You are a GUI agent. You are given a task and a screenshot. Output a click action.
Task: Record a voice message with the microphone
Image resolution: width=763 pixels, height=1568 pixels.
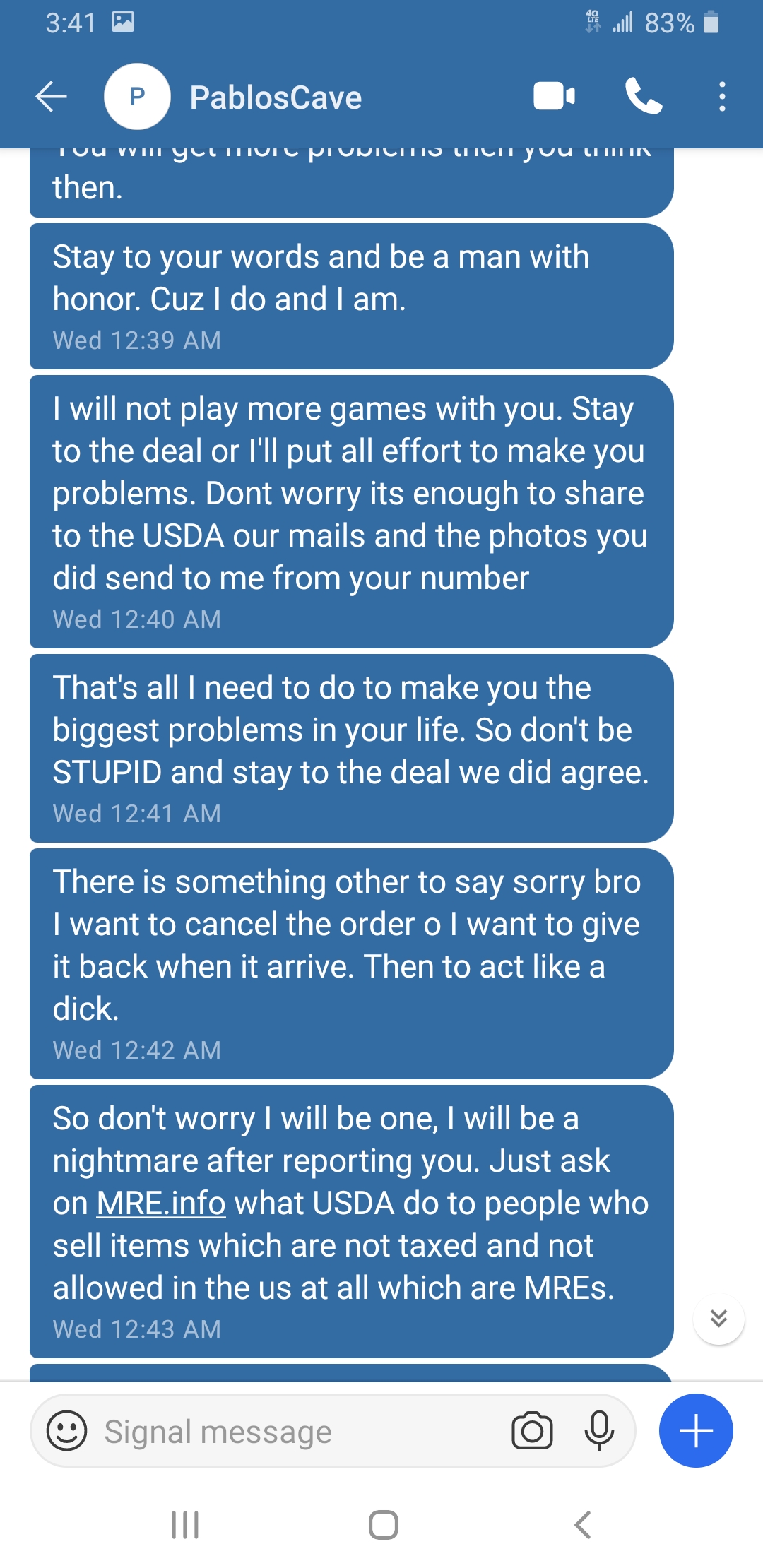599,1431
